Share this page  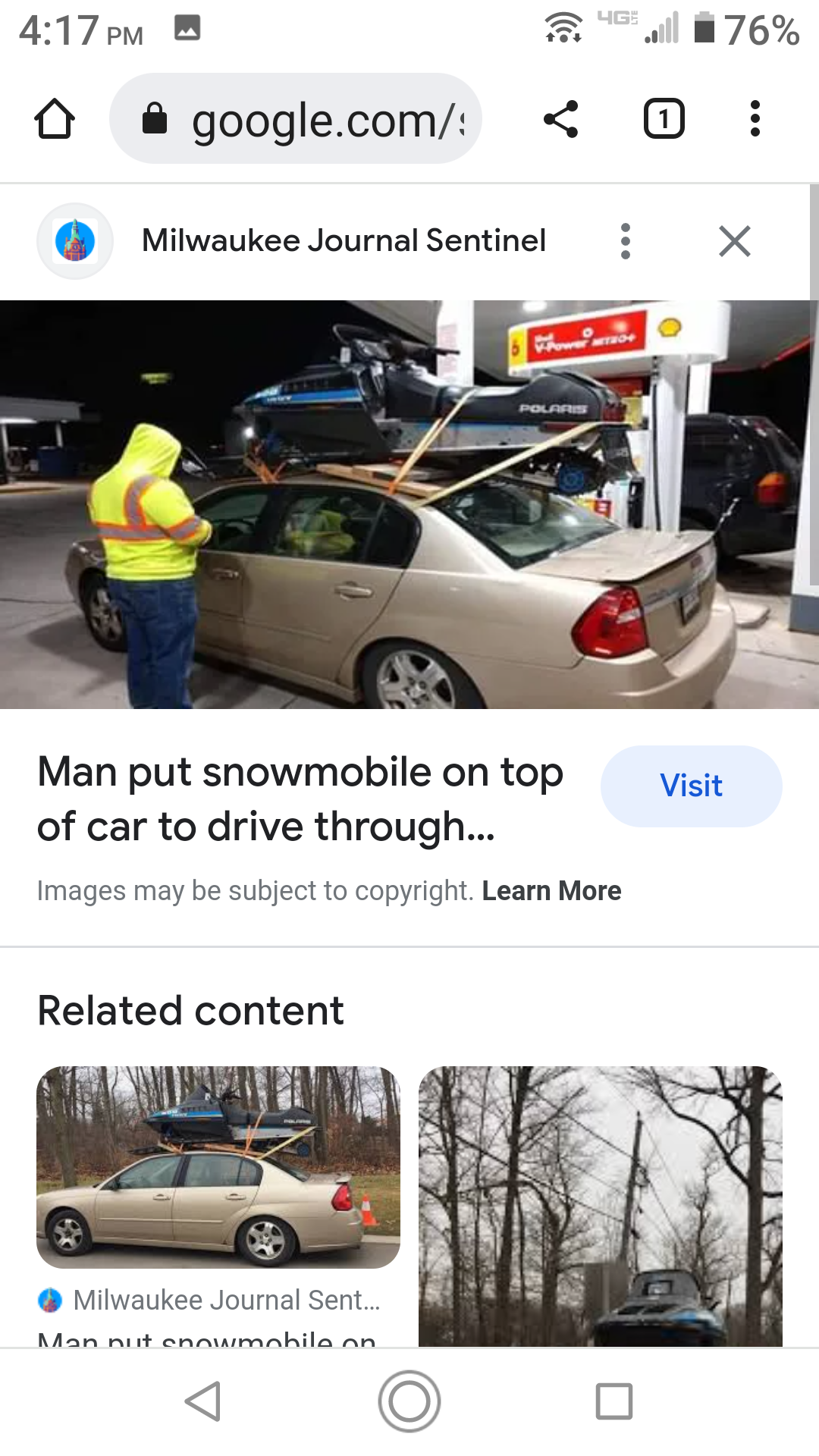tap(561, 119)
